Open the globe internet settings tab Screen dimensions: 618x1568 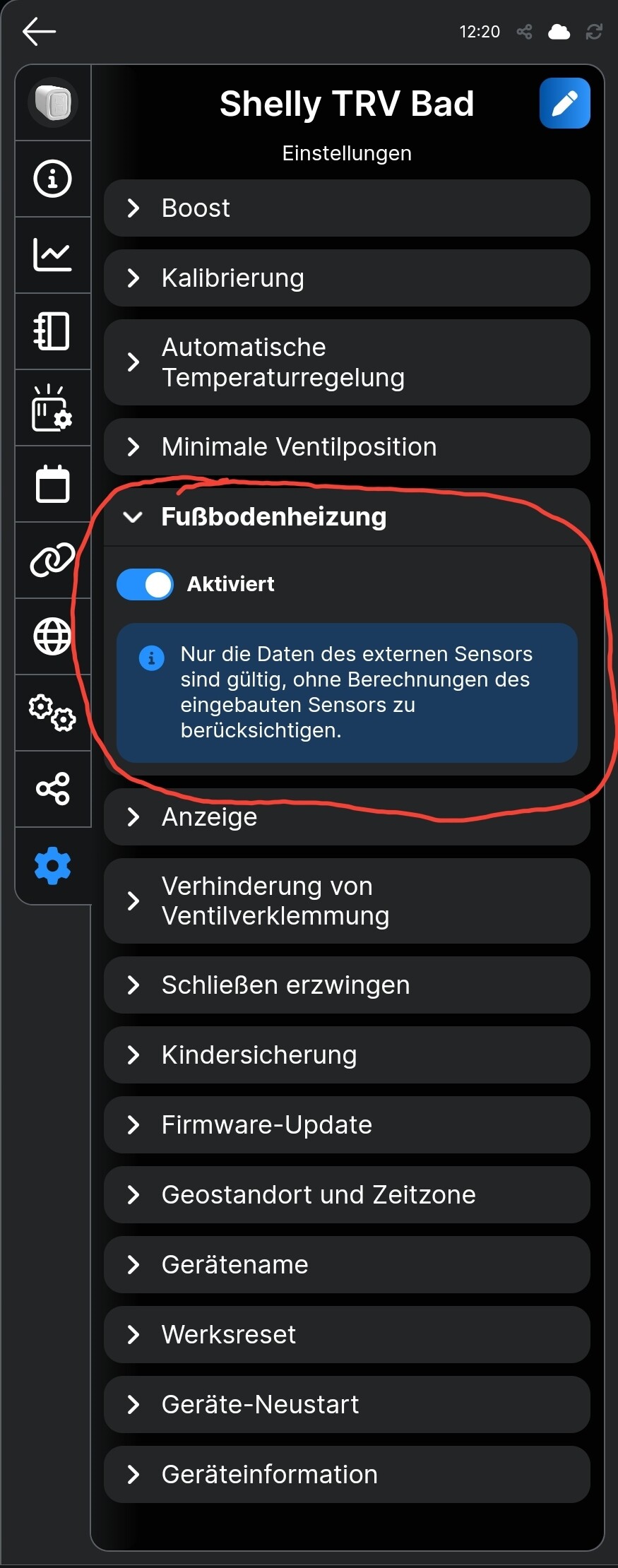(x=52, y=636)
